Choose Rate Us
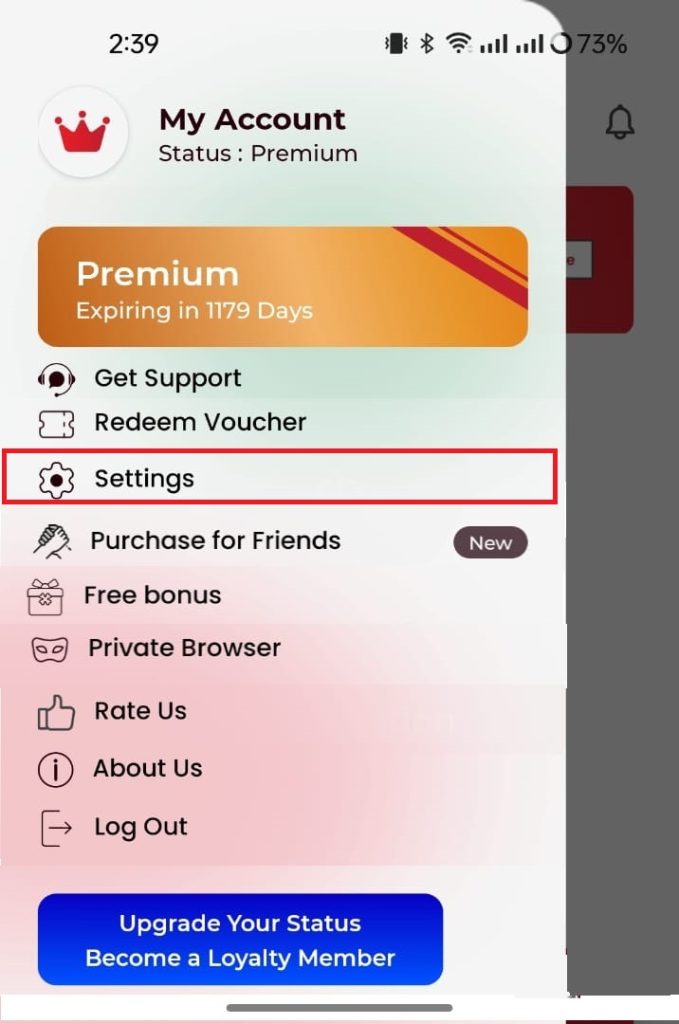This screenshot has width=679, height=1024. pos(140,711)
